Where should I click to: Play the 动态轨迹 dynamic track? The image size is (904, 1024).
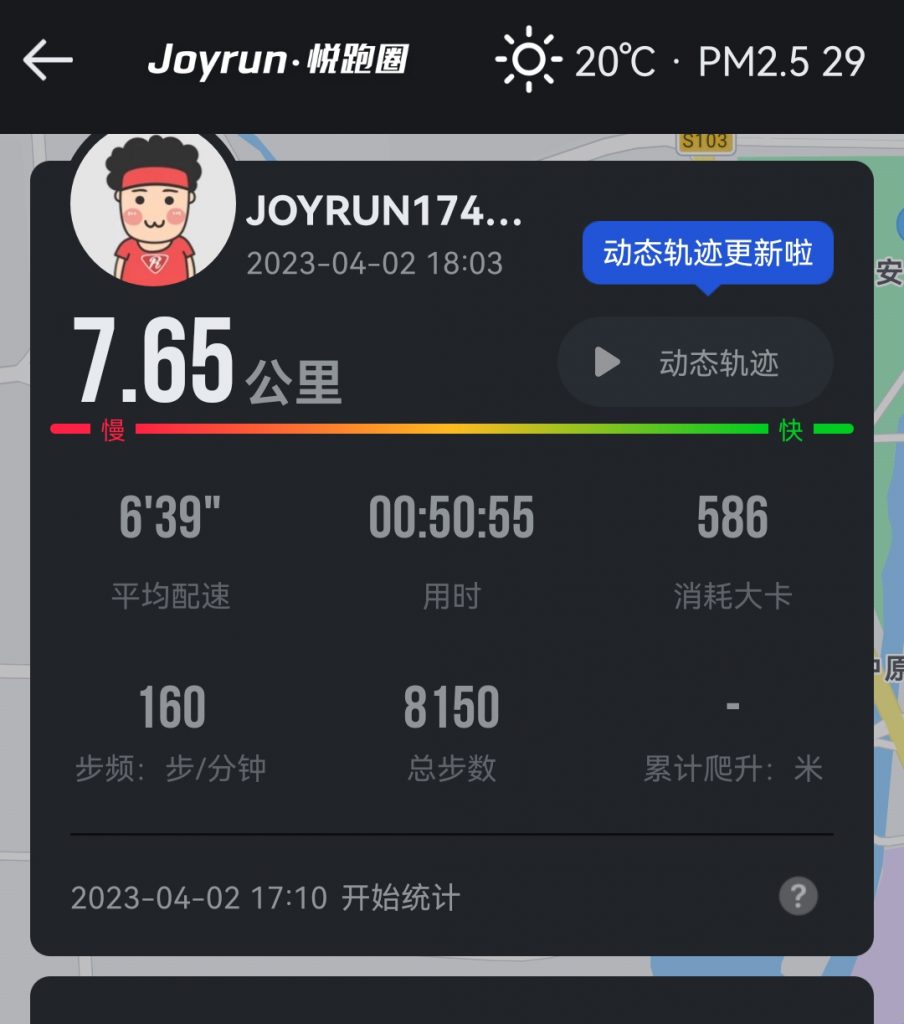[x=695, y=362]
